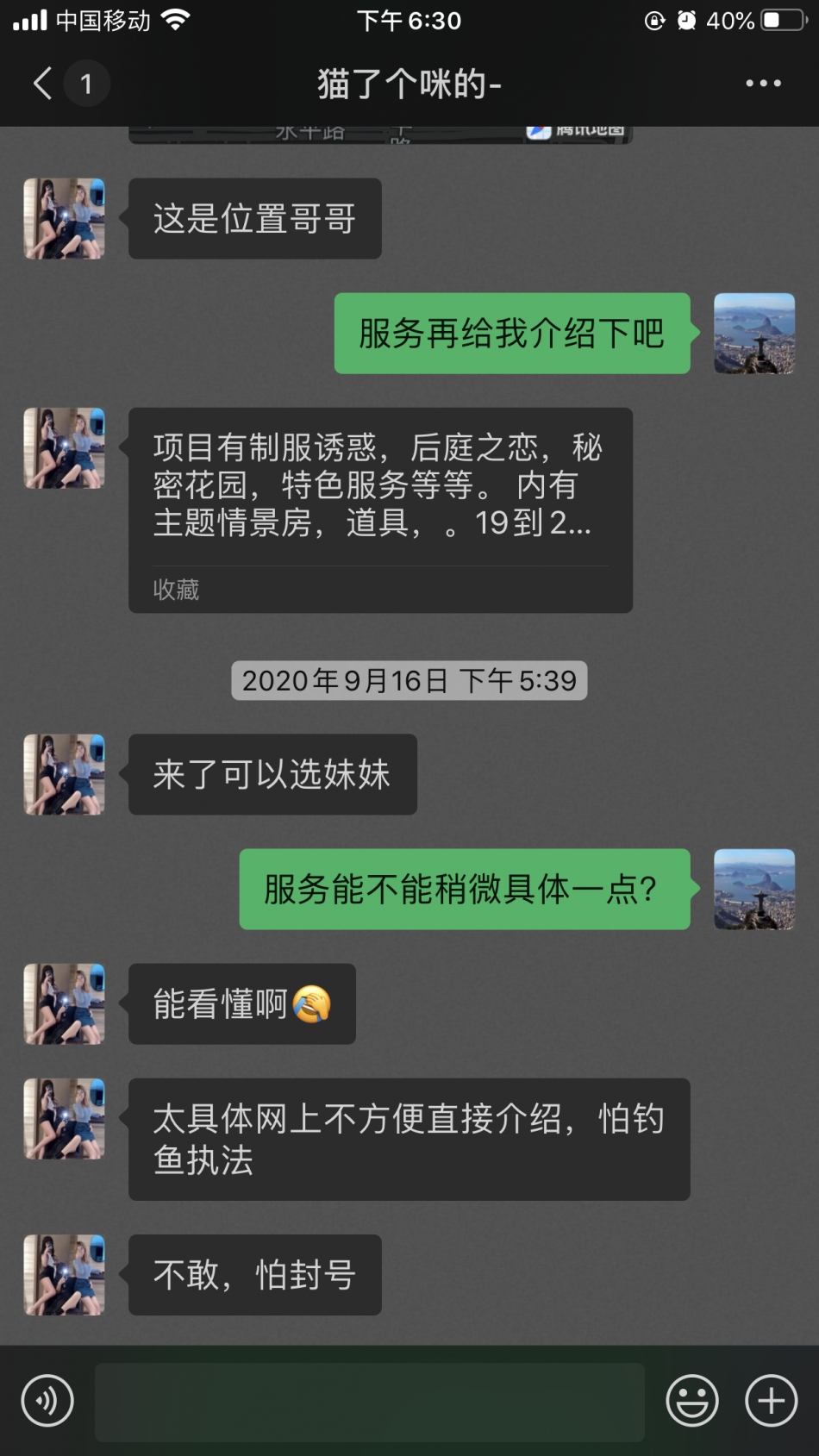Switch to voice message input
The width and height of the screenshot is (819, 1456).
click(x=47, y=1401)
